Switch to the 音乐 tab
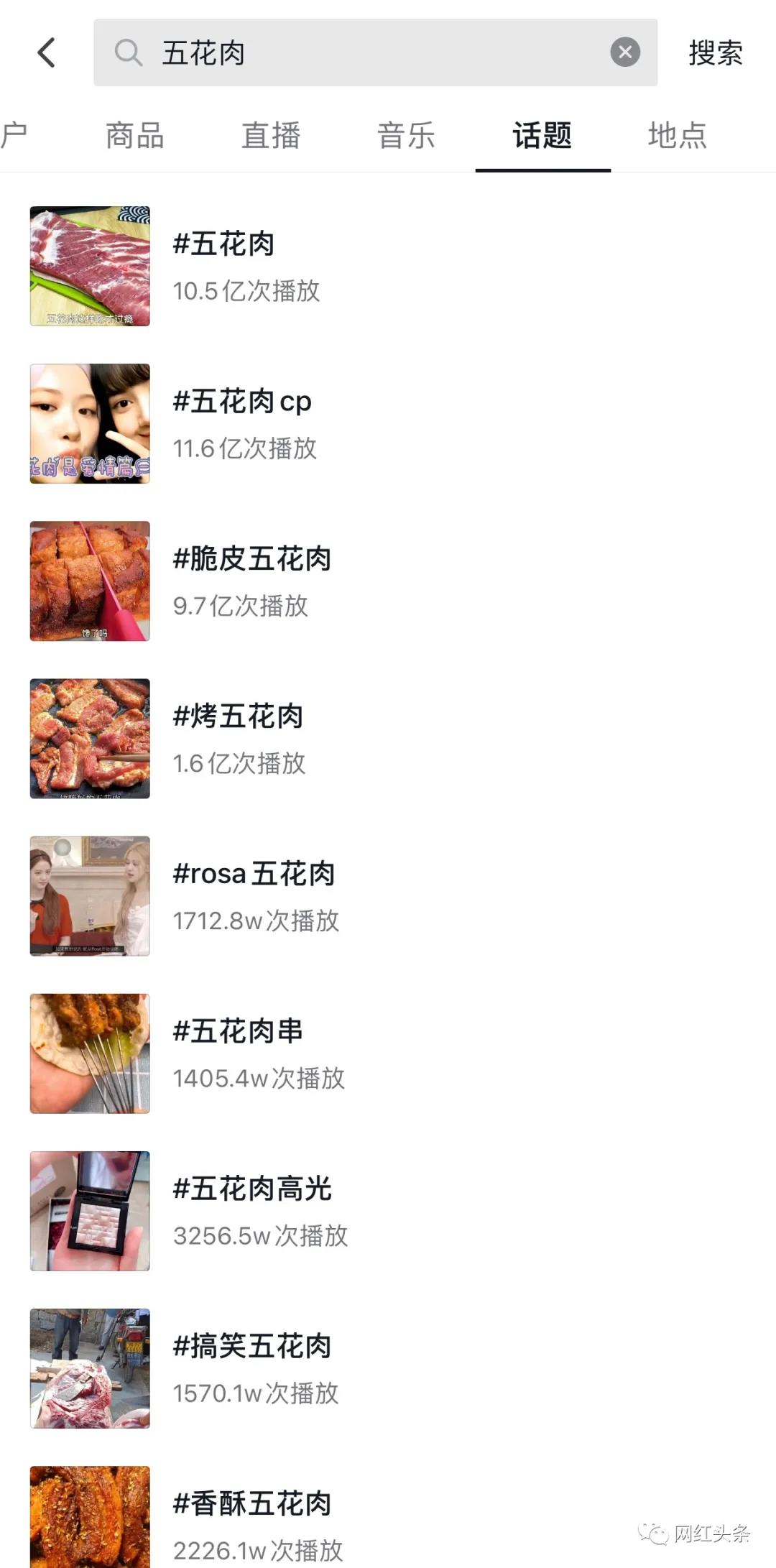Screen dimensions: 776x1568 [x=407, y=136]
